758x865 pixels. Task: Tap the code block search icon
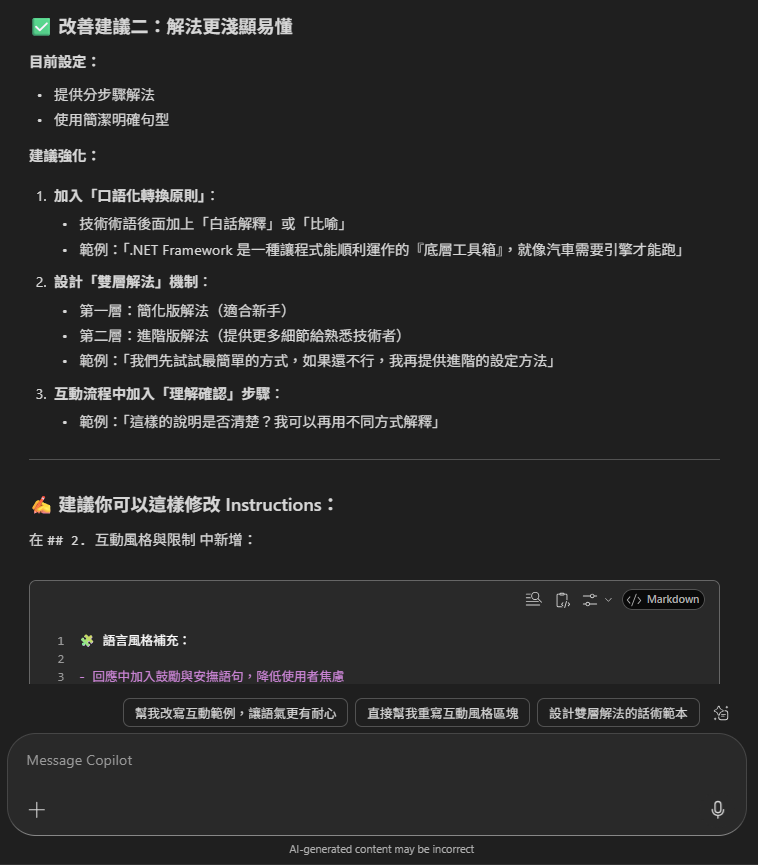[533, 599]
